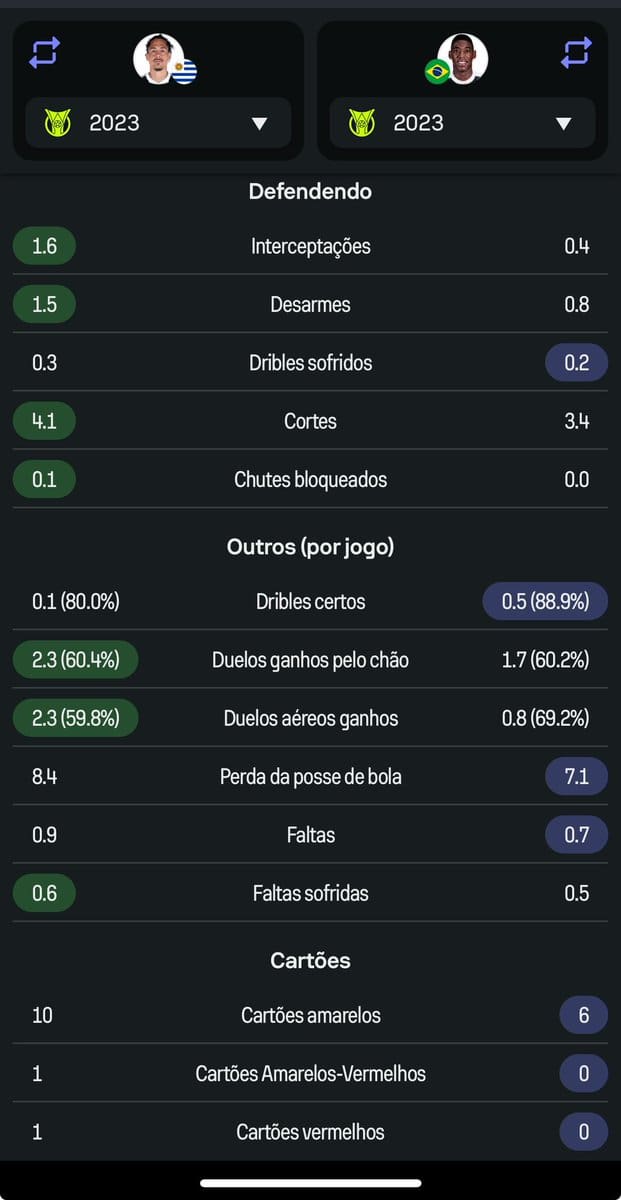Swap the Brazilian player on the right card
This screenshot has width=621, height=1200.
click(576, 53)
